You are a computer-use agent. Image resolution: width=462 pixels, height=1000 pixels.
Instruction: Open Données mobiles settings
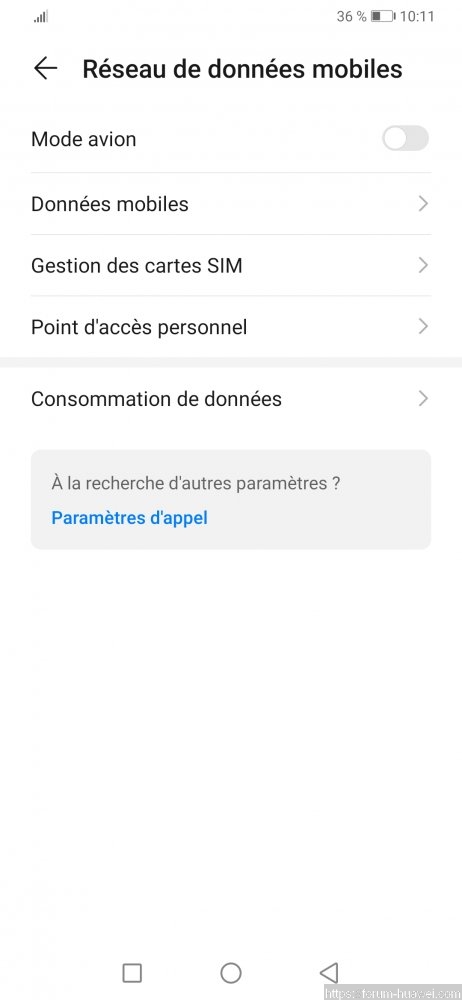(x=231, y=204)
